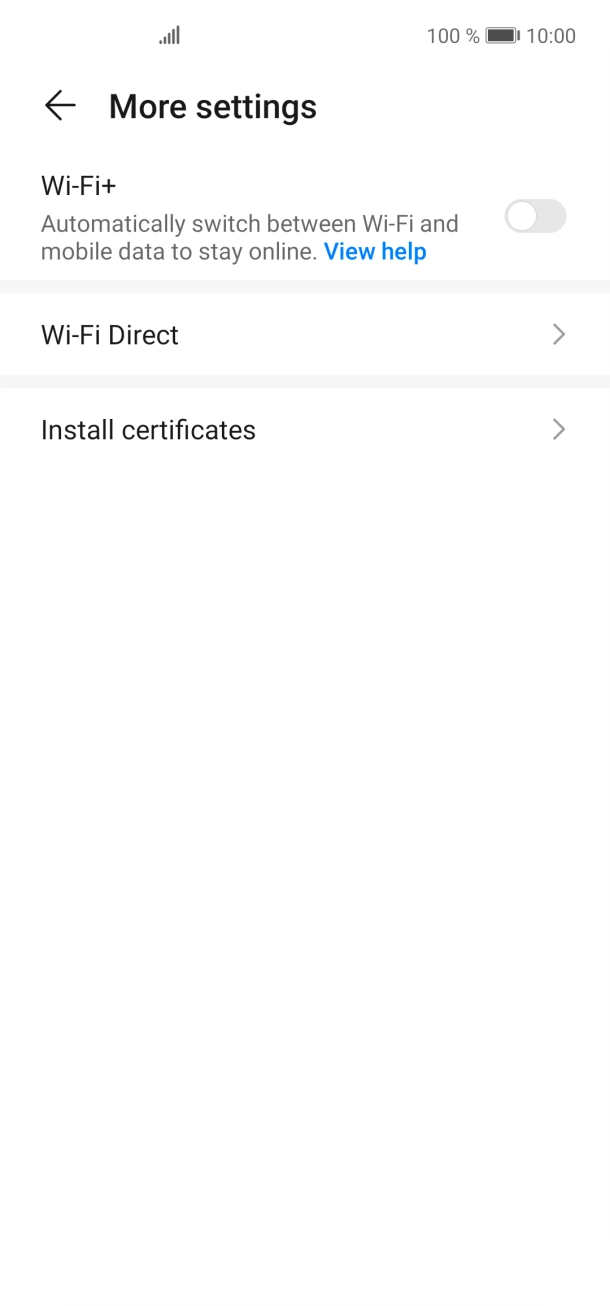Viewport: 610px width, 1306px height.
Task: Go back from More settings
Action: click(x=60, y=106)
